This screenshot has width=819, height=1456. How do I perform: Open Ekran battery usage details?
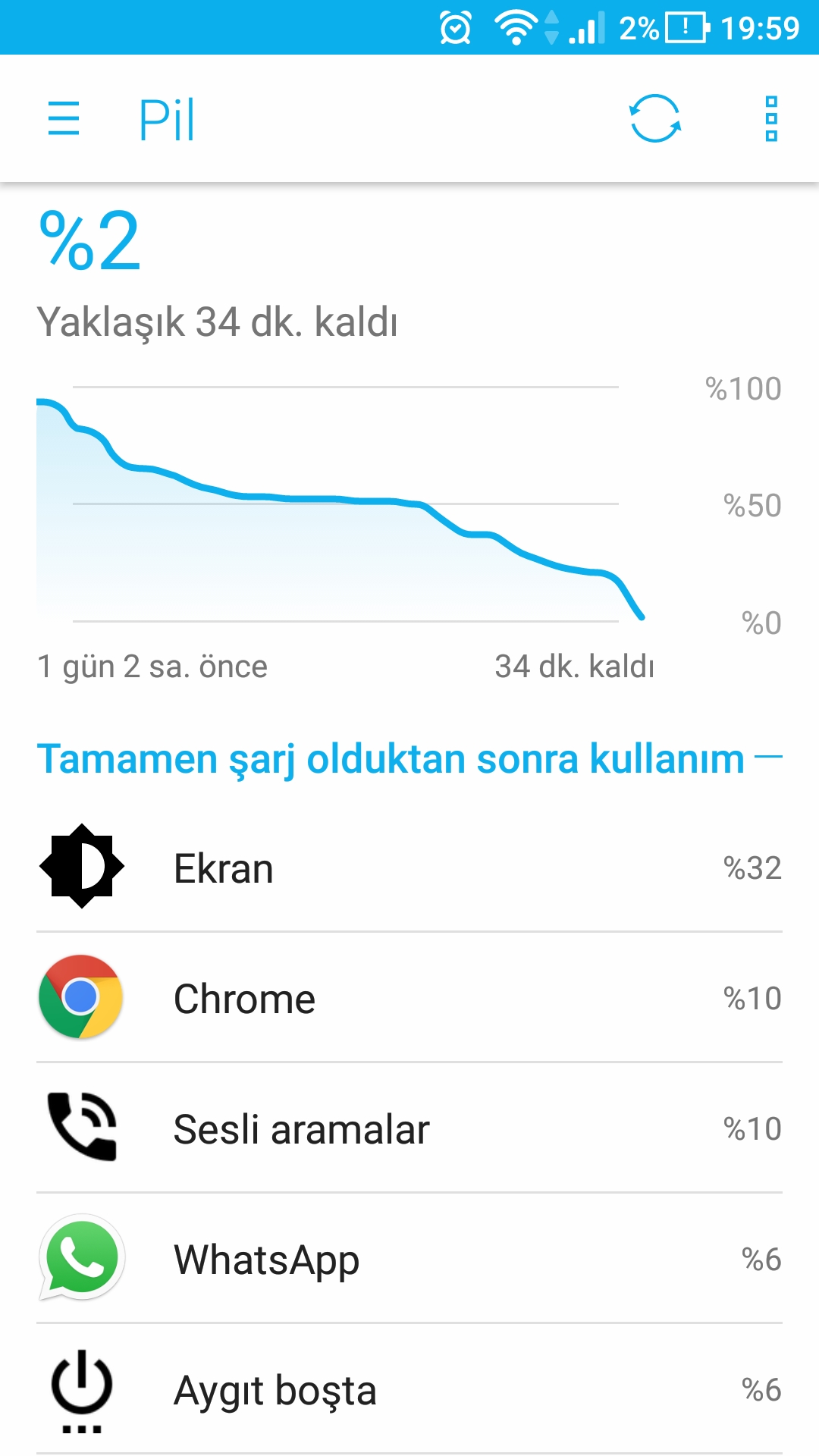pos(409,868)
